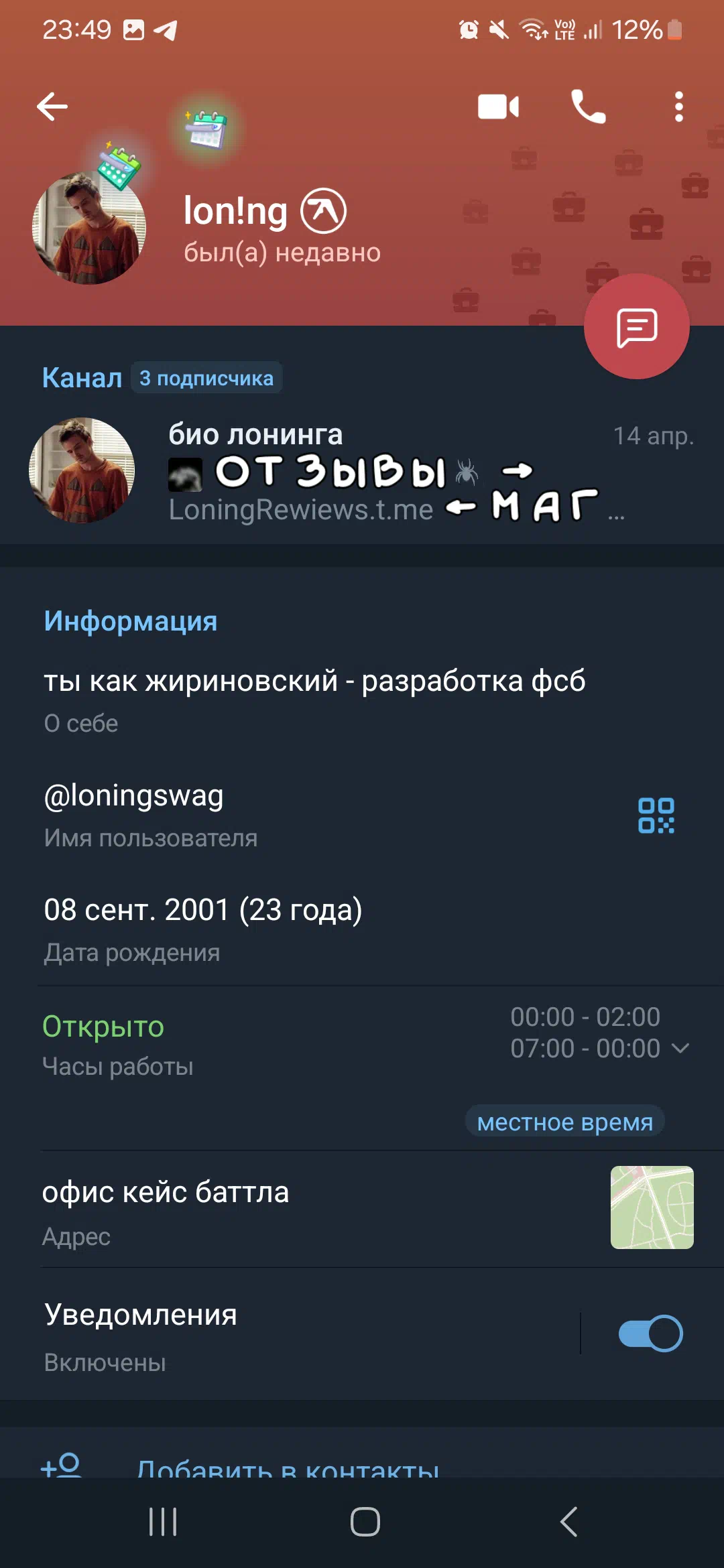Tap the red message button
This screenshot has width=724, height=1568.
click(636, 326)
